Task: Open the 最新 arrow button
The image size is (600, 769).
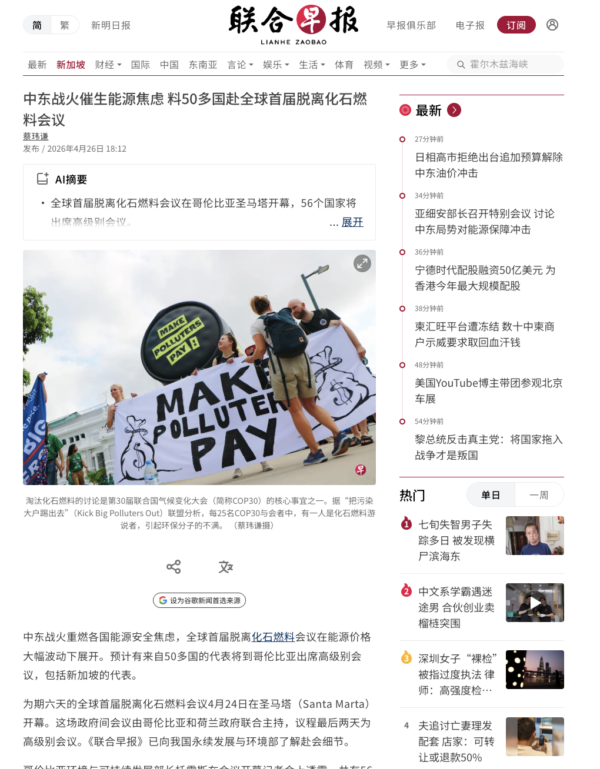Action: coord(454,110)
